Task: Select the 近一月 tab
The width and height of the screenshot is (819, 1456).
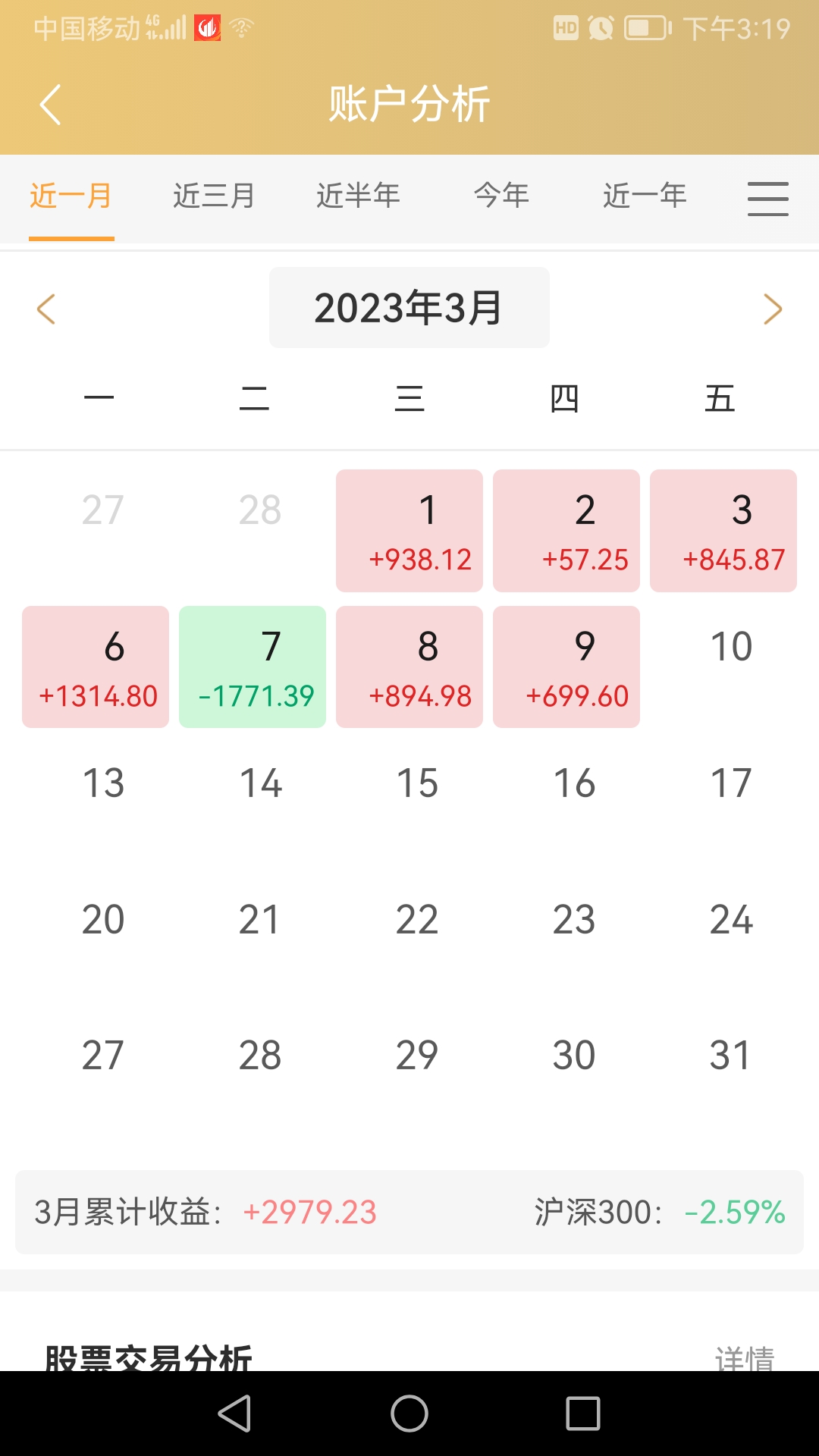Action: pyautogui.click(x=71, y=196)
